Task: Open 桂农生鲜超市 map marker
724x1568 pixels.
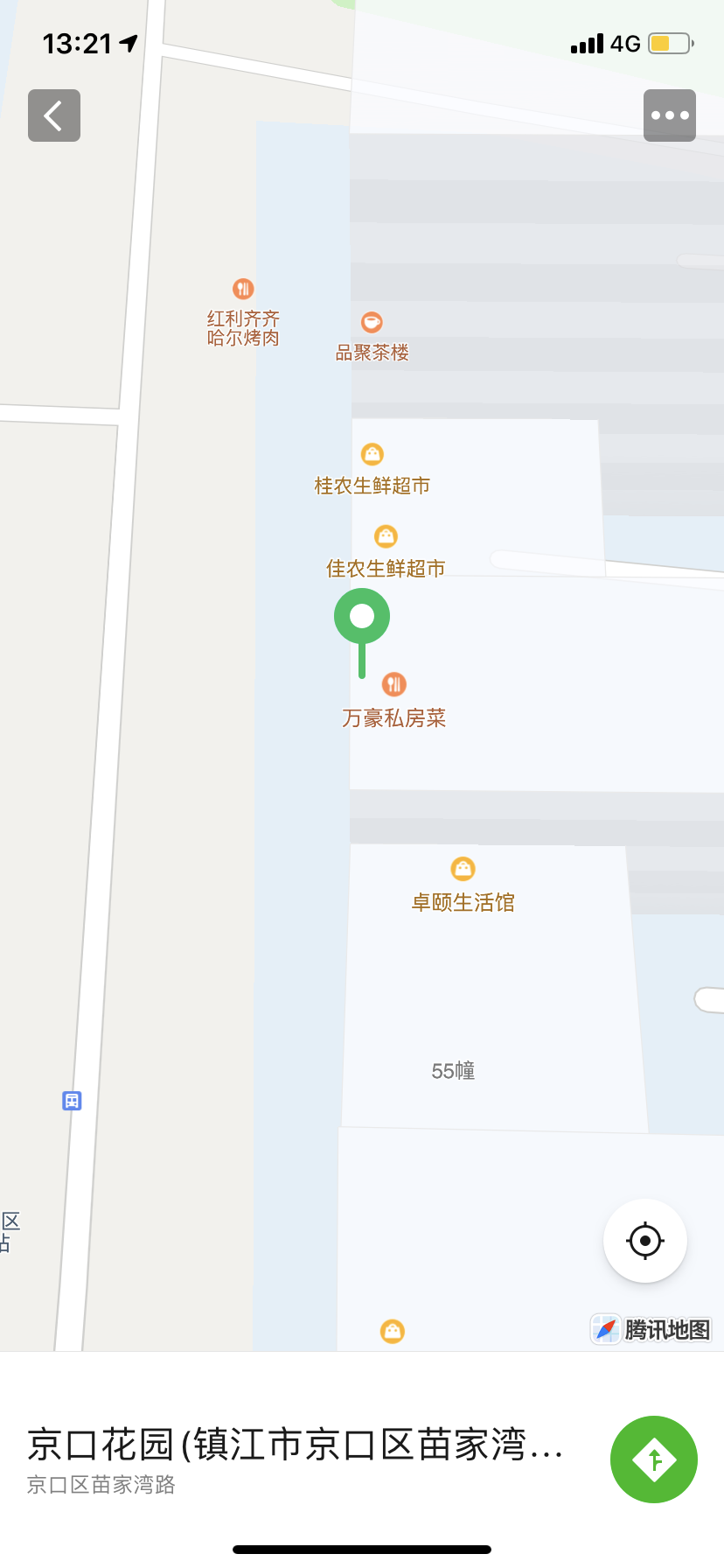Action: pos(372,454)
